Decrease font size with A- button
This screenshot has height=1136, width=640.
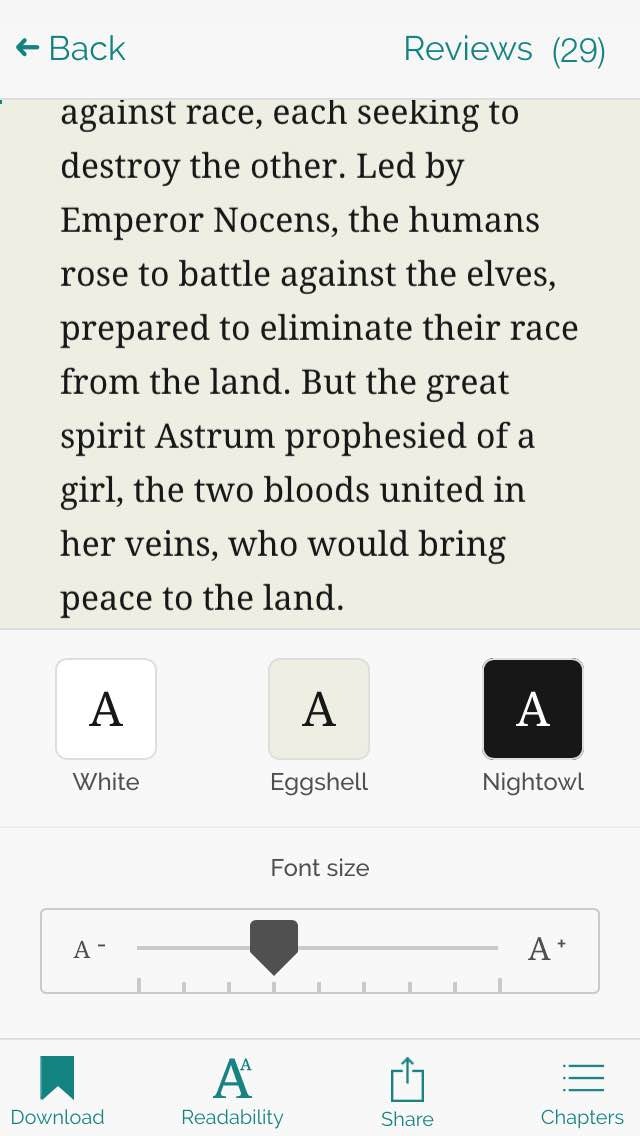[x=89, y=949]
